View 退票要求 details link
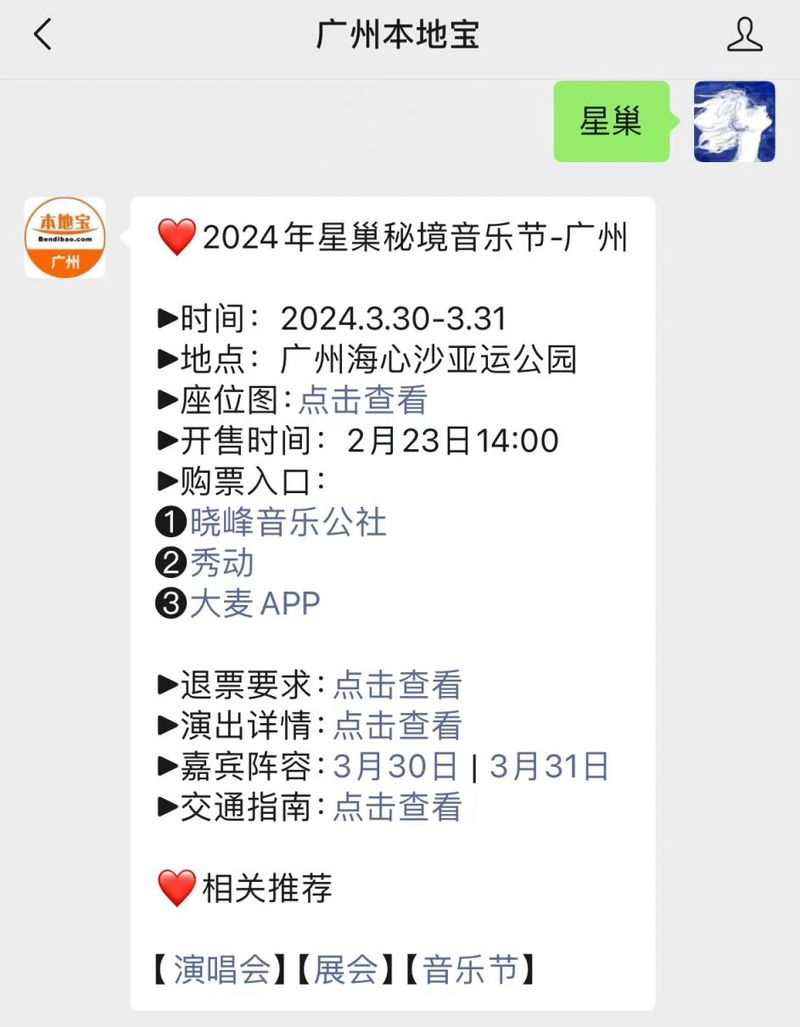This screenshot has height=1027, width=800. (397, 685)
